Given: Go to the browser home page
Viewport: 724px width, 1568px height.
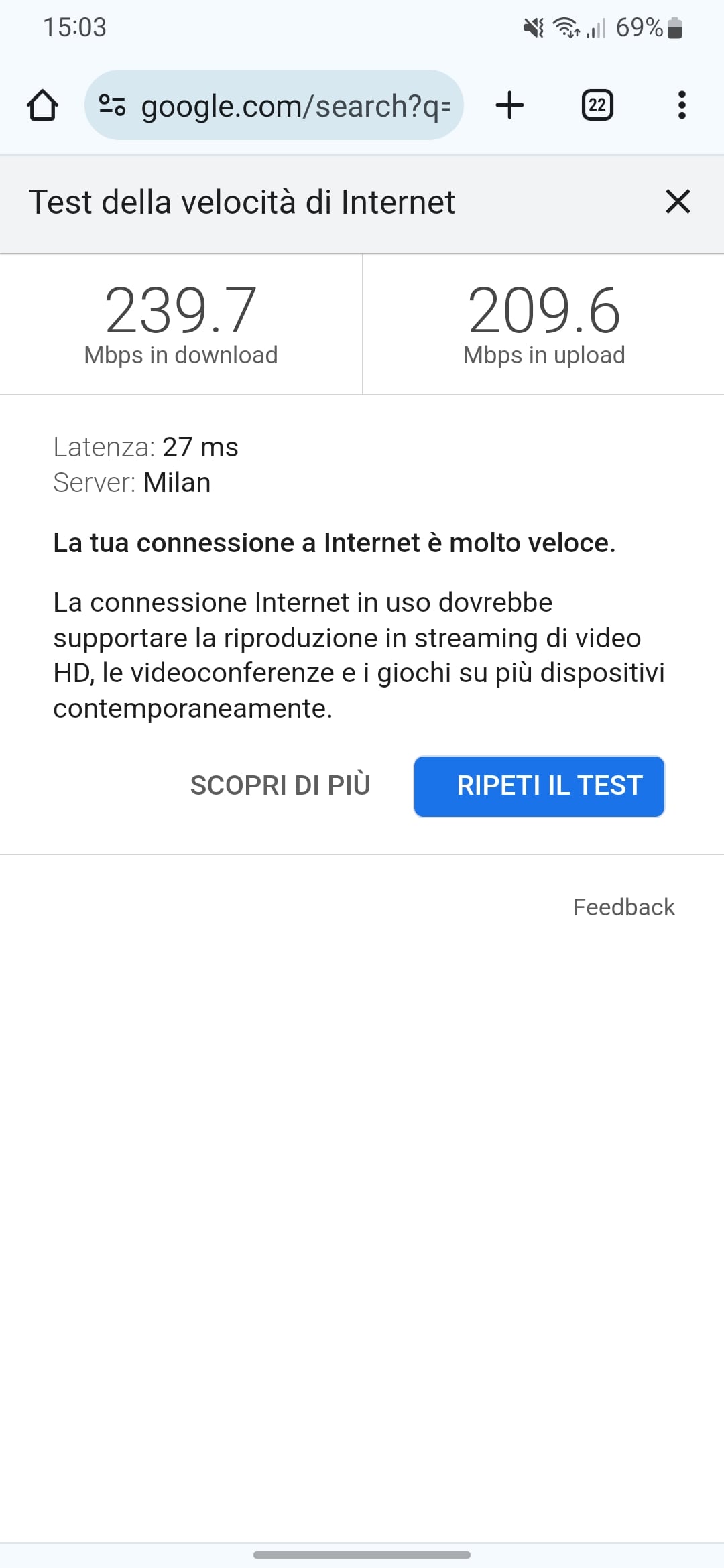Looking at the screenshot, I should (x=42, y=105).
